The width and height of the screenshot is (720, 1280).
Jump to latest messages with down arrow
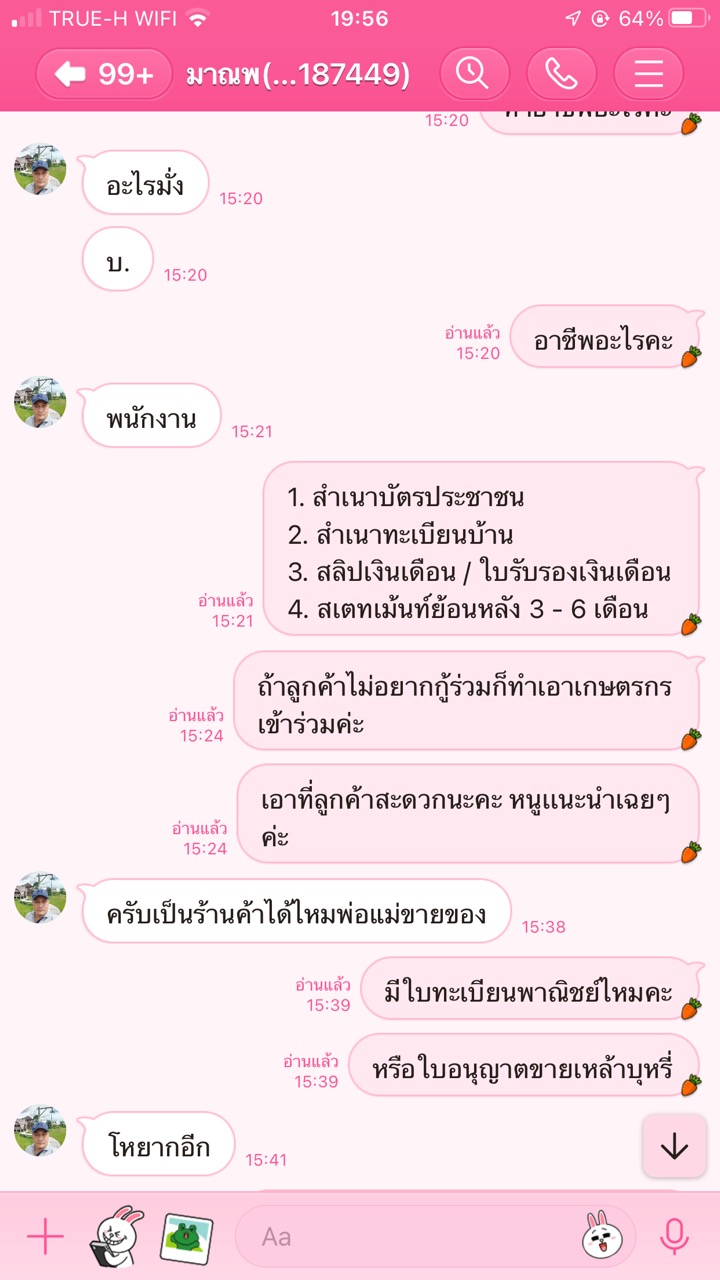675,1146
